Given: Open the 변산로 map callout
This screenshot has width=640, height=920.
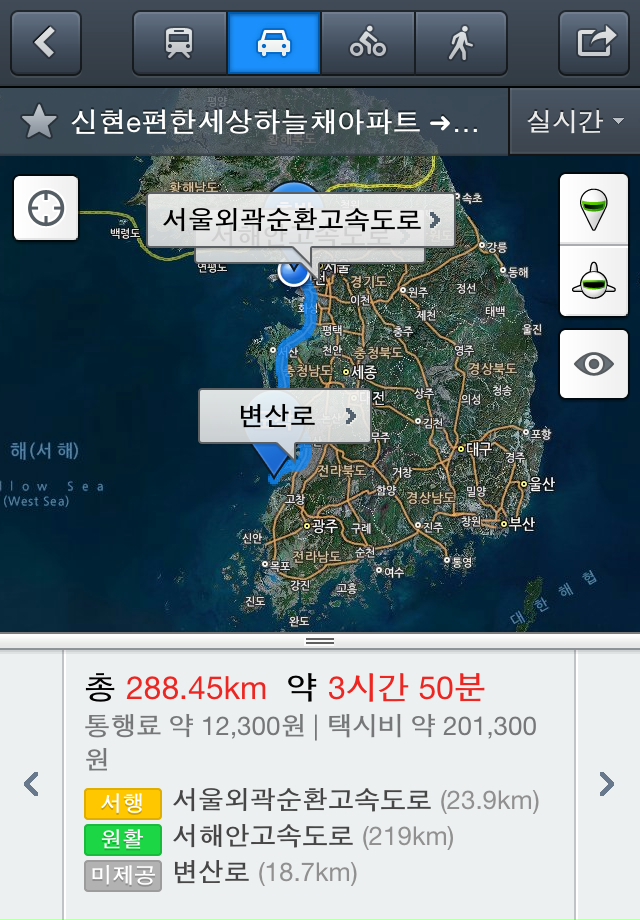Looking at the screenshot, I should click(x=285, y=416).
